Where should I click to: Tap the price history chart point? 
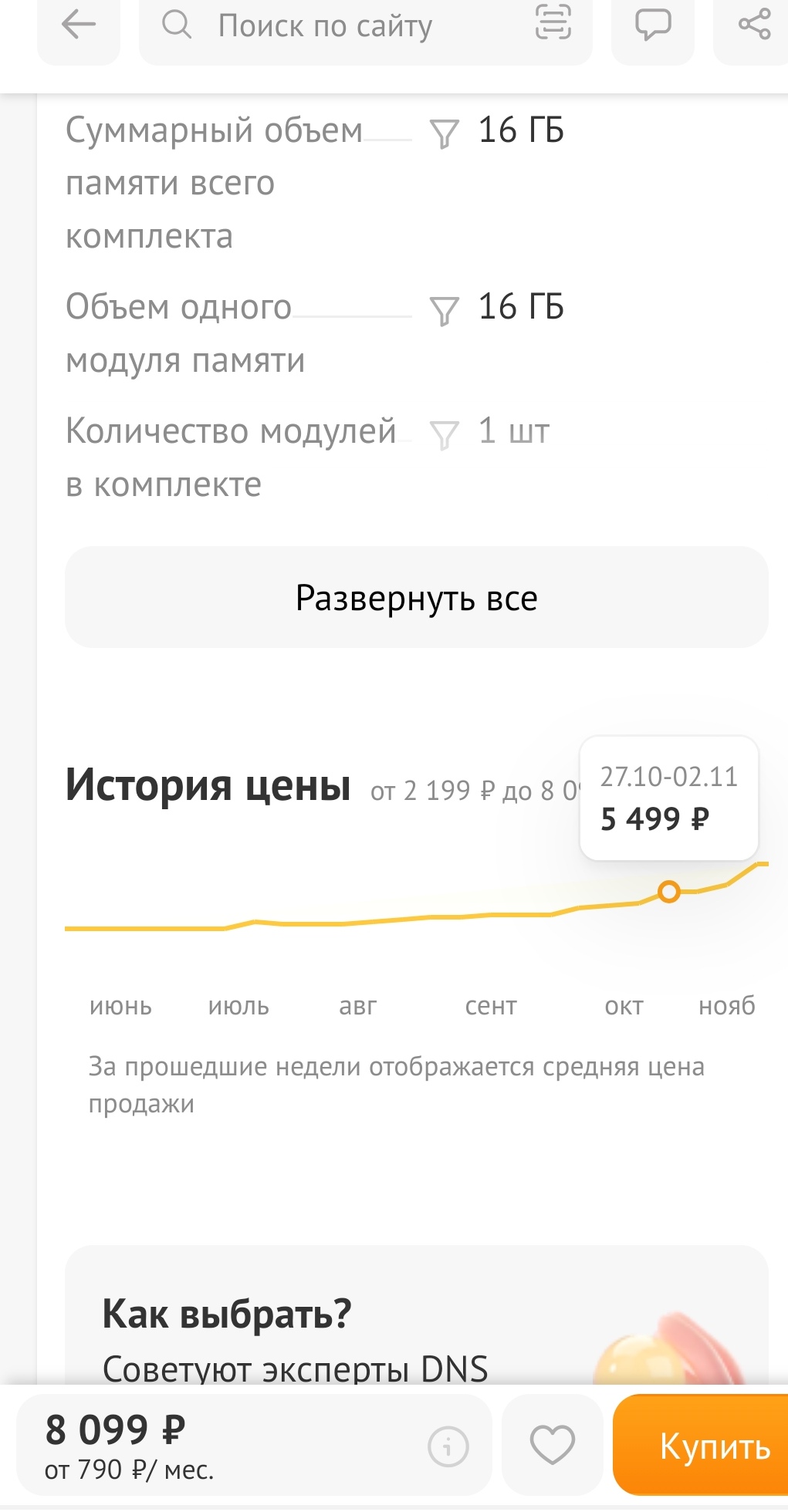click(x=668, y=892)
